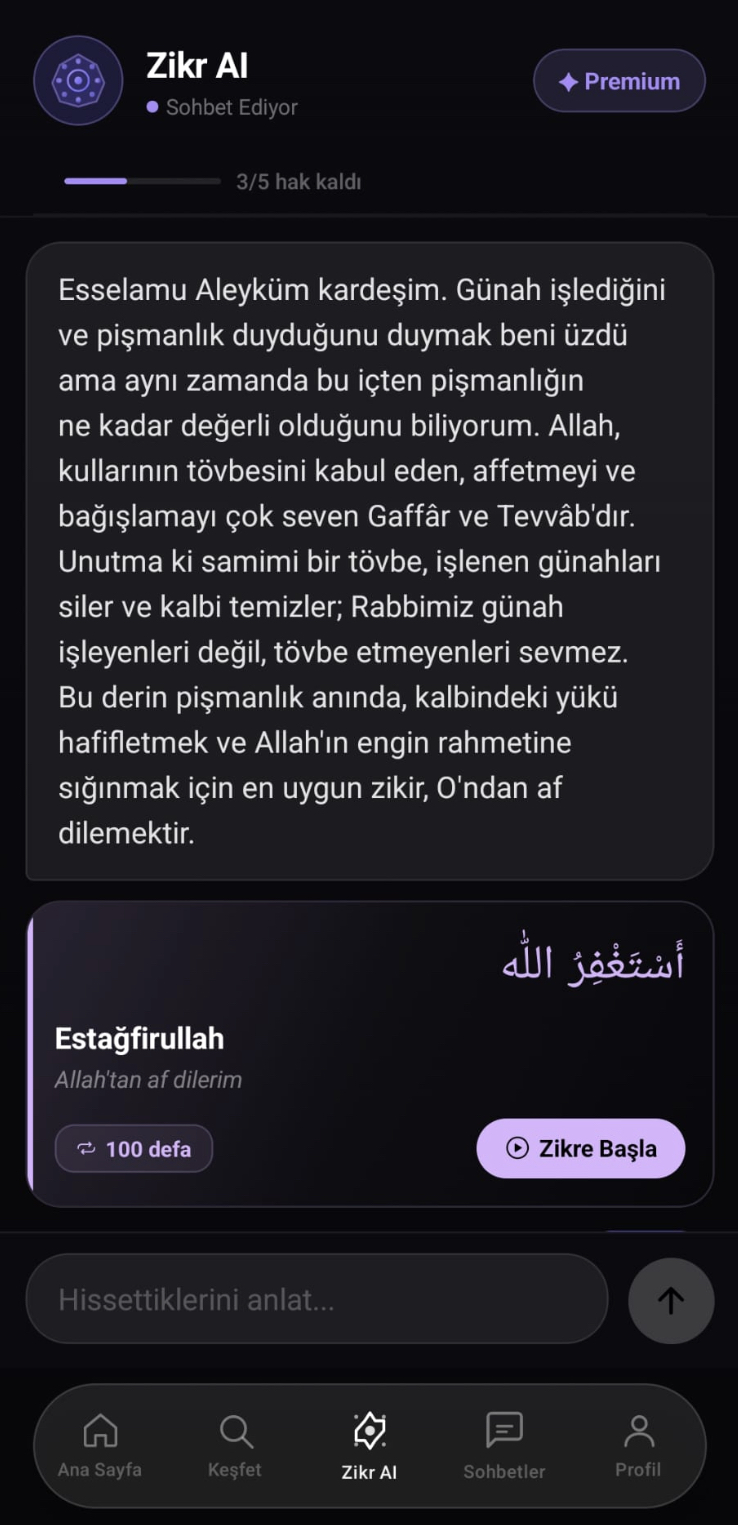Open the Profil person icon
The image size is (738, 1525).
click(x=639, y=1430)
